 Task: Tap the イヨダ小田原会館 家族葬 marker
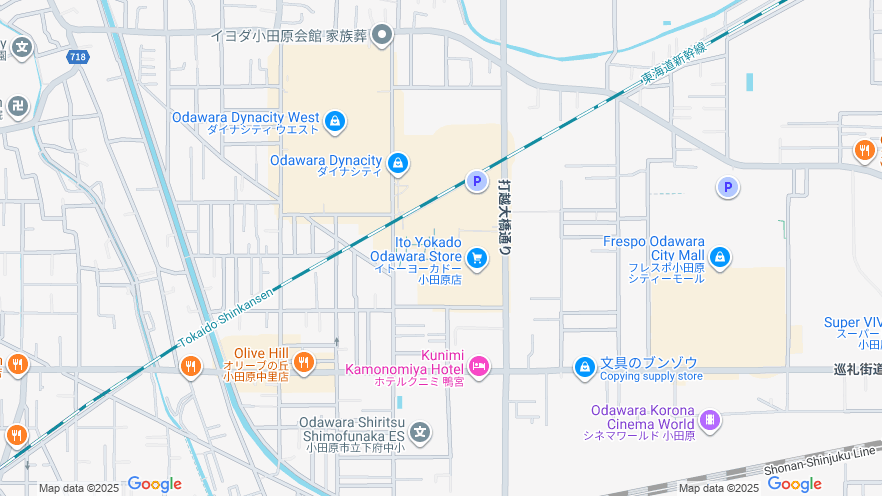pos(382,37)
